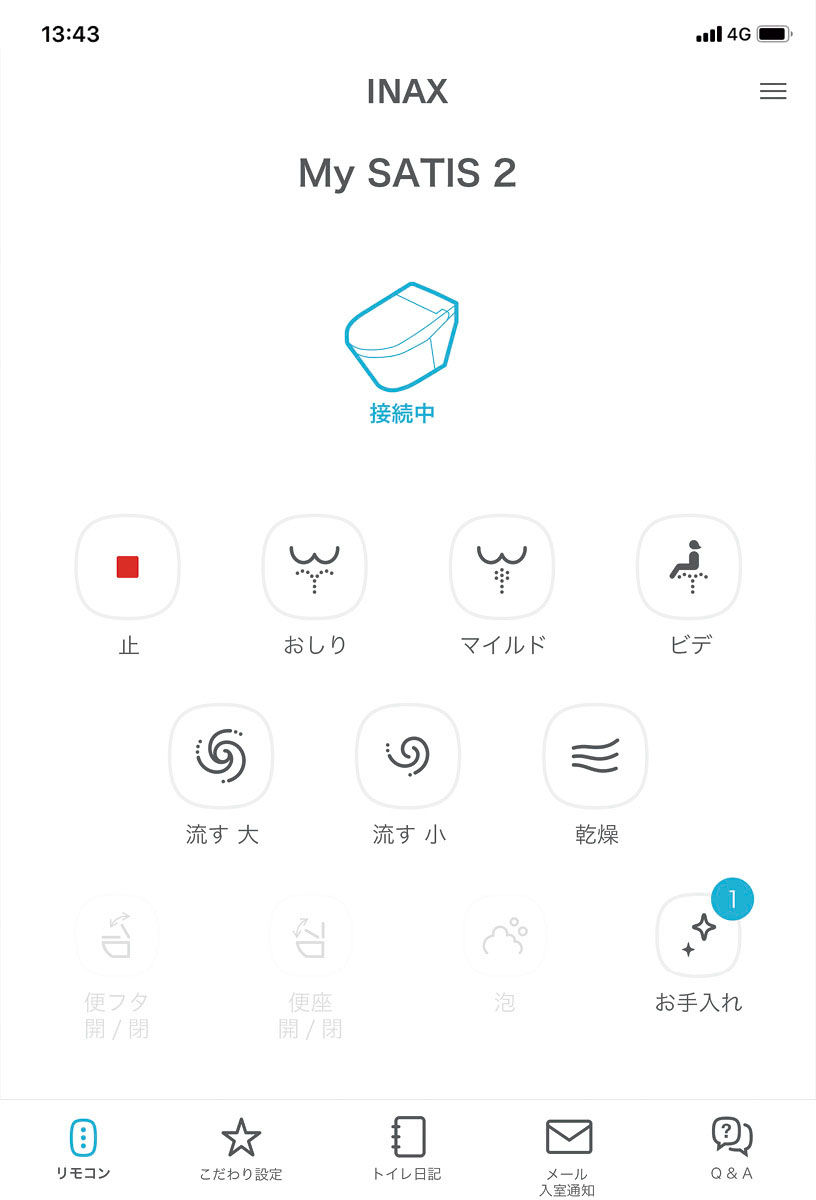The image size is (816, 1200).
Task: Trigger the 流す 大 full flush
Action: 221,756
